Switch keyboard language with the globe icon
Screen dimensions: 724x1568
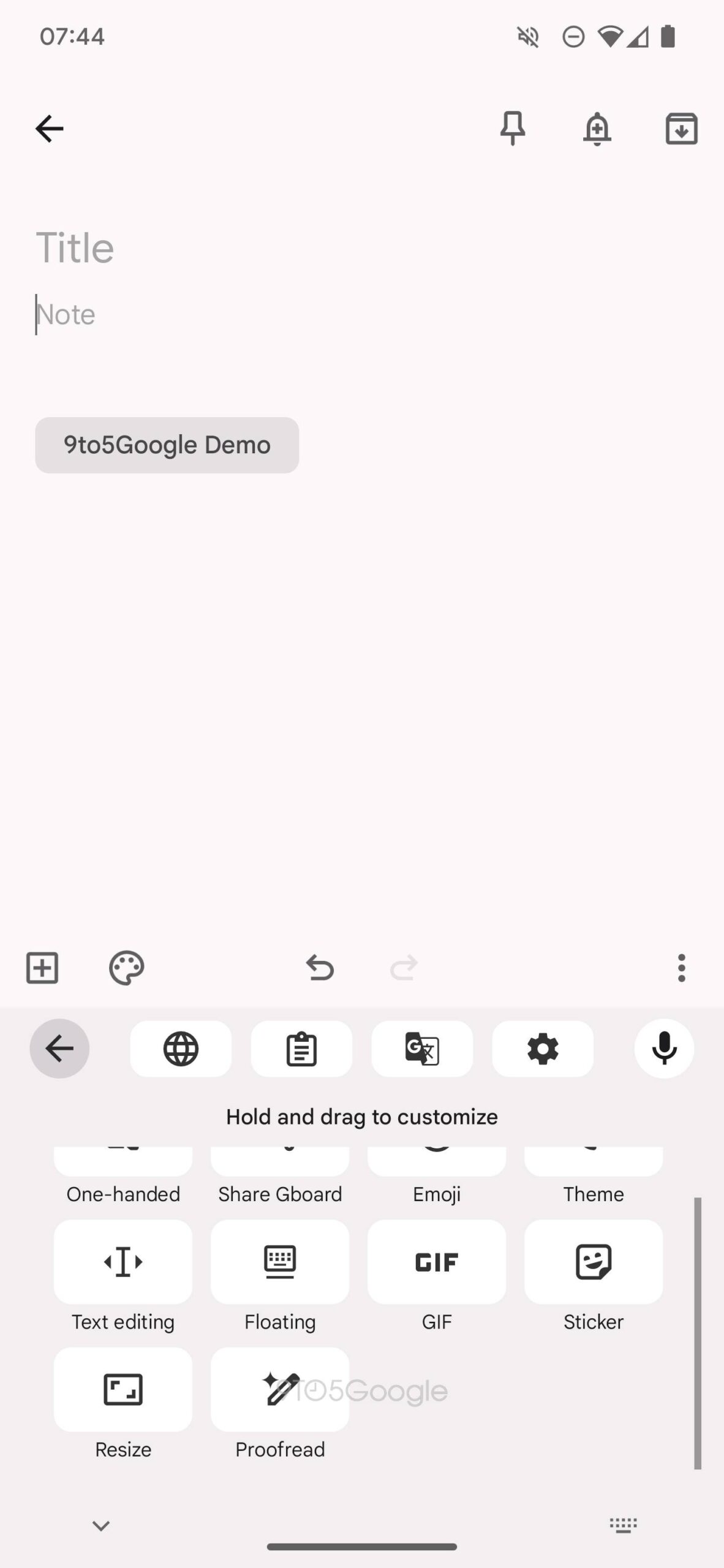[x=181, y=1049]
